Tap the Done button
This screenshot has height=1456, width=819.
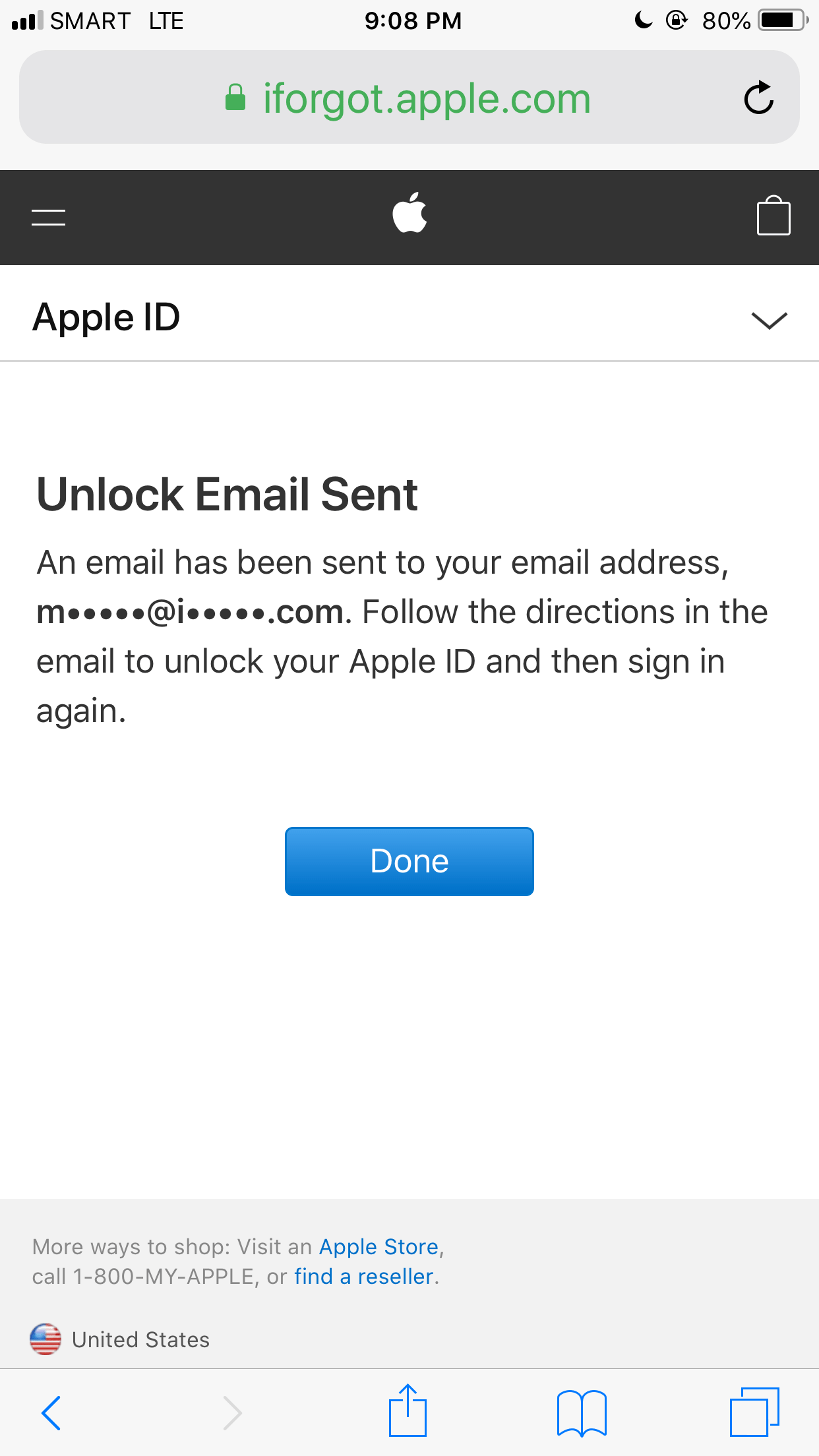click(409, 861)
